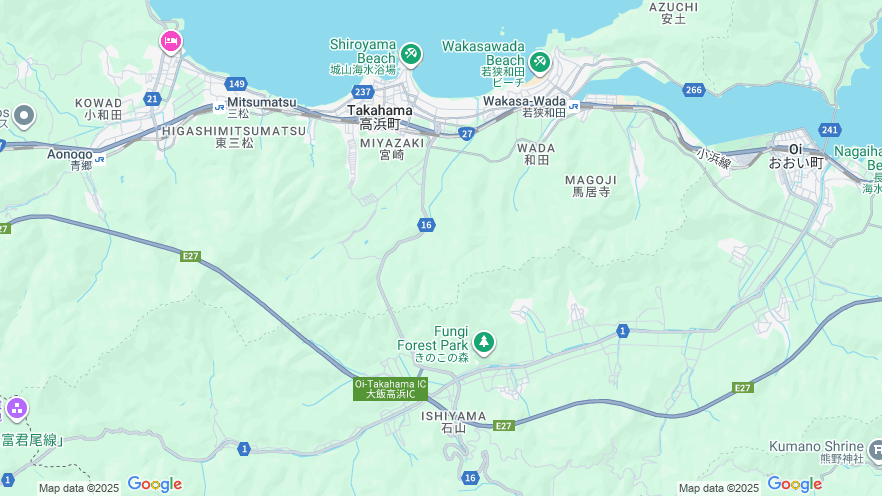Tap the gray place marker near Kowada
The width and height of the screenshot is (882, 496).
click(x=24, y=116)
